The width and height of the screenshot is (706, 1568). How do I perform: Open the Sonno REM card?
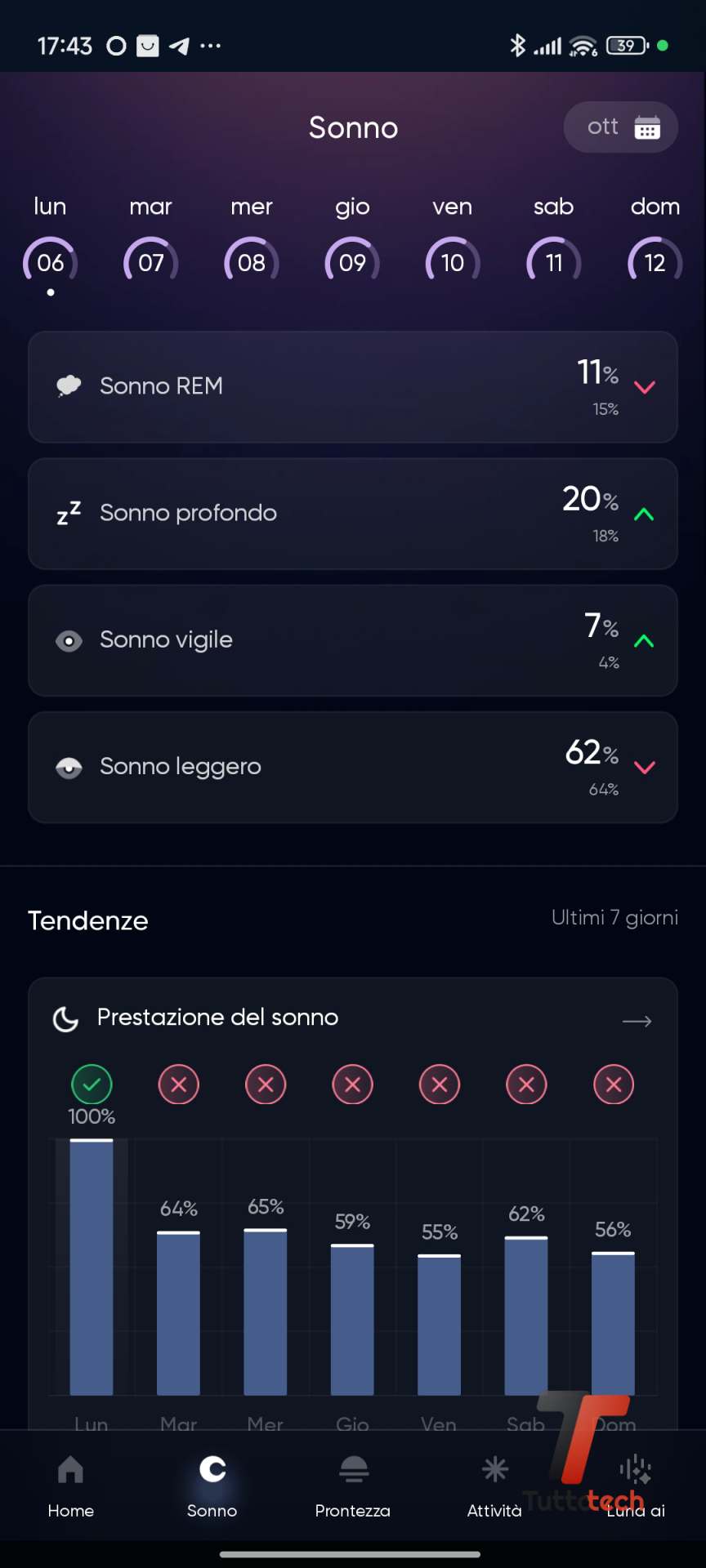coord(353,387)
